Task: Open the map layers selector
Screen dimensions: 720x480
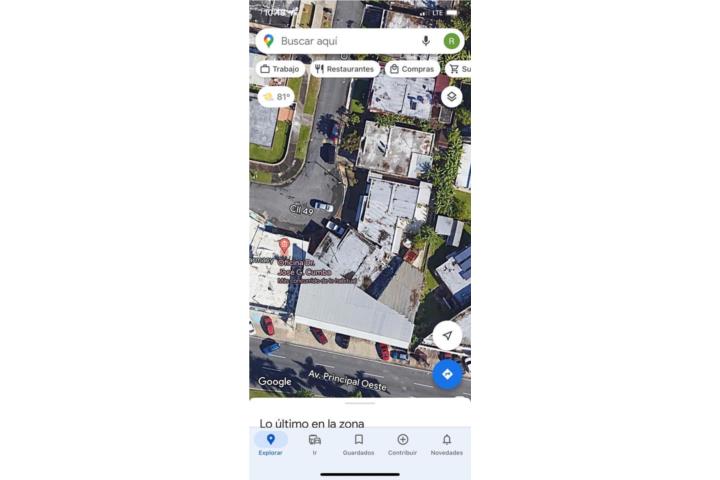Action: coord(452,97)
